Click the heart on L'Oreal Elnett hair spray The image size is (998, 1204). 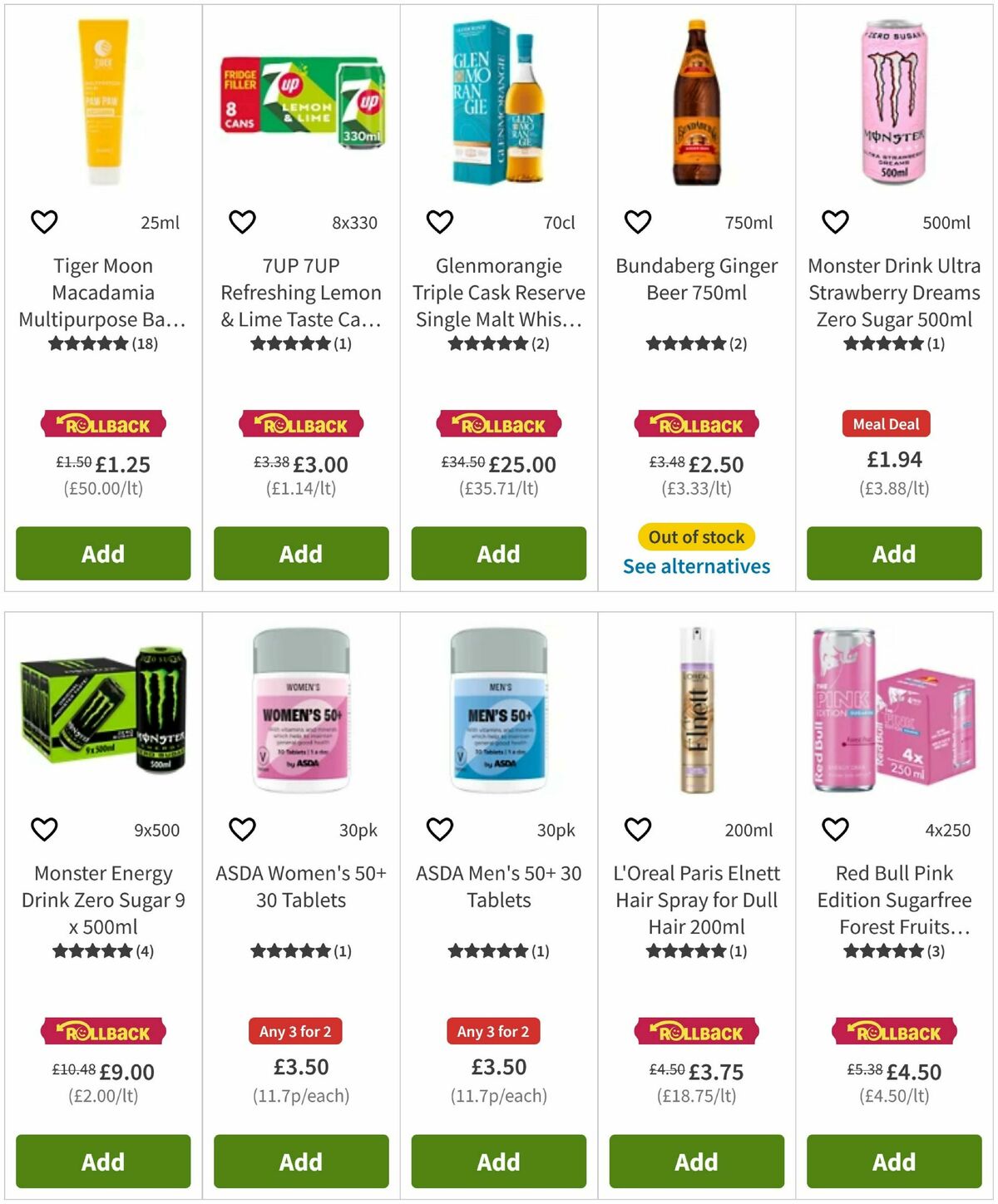636,829
